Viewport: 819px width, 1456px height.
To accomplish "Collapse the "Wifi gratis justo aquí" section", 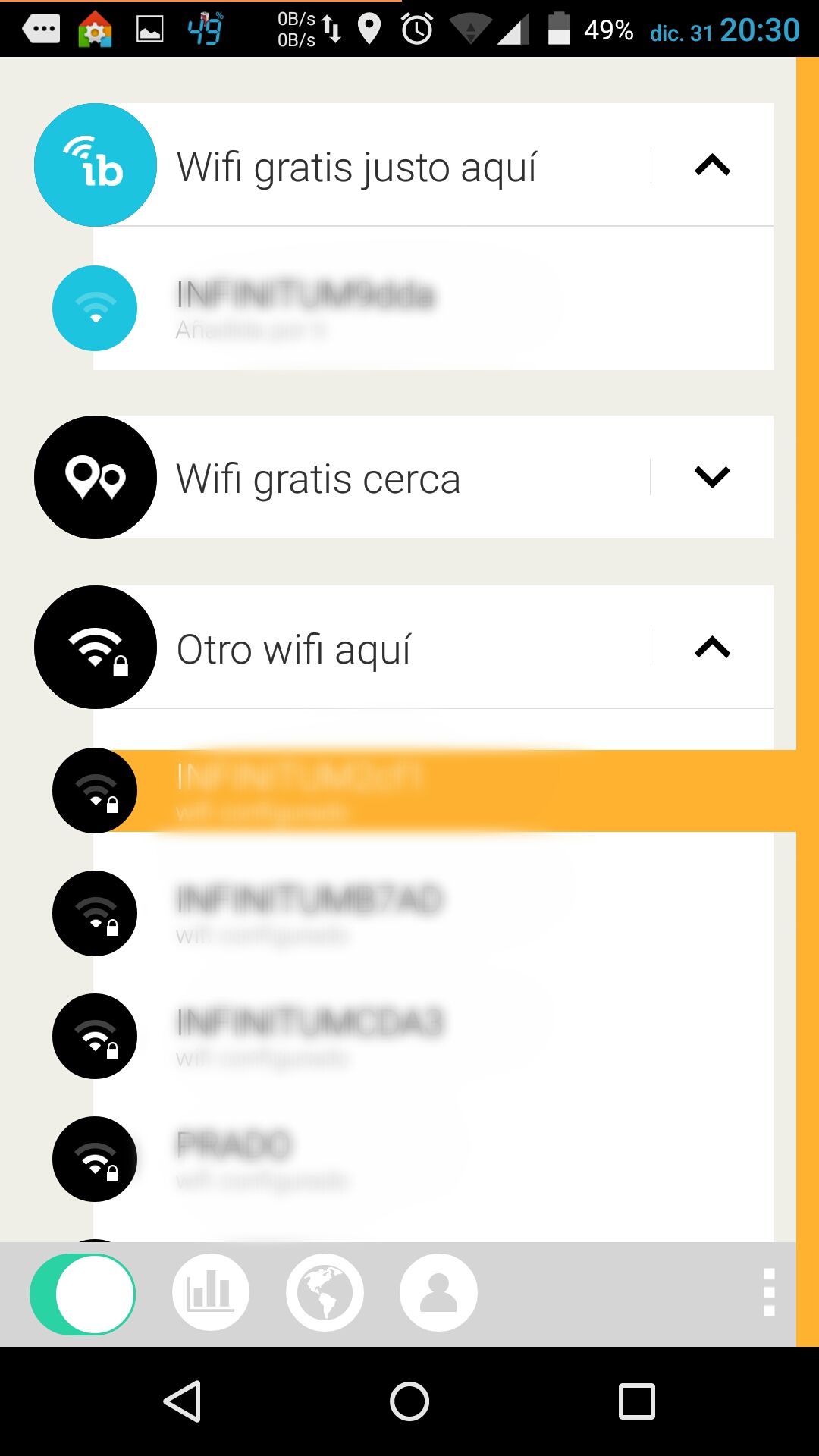I will point(712,165).
